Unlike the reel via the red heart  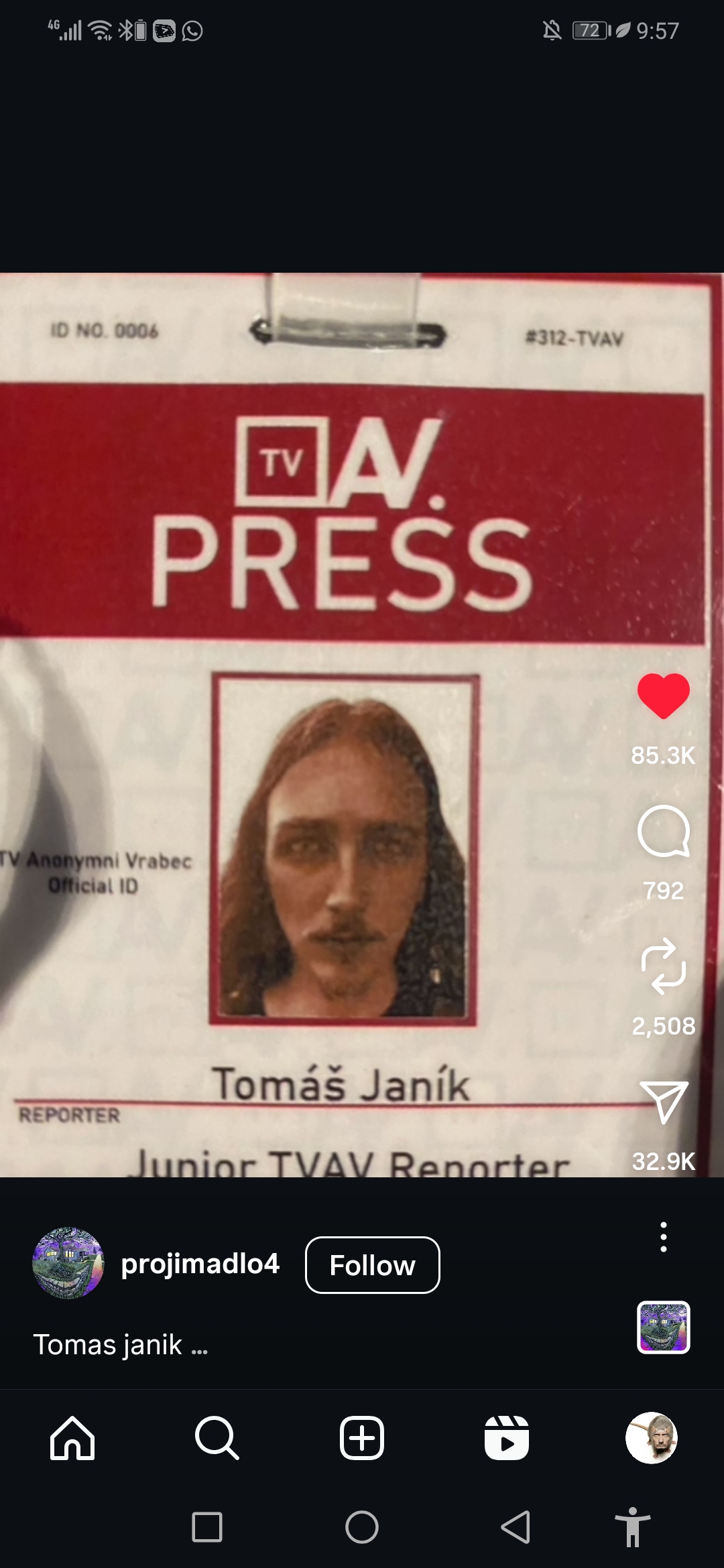[663, 696]
